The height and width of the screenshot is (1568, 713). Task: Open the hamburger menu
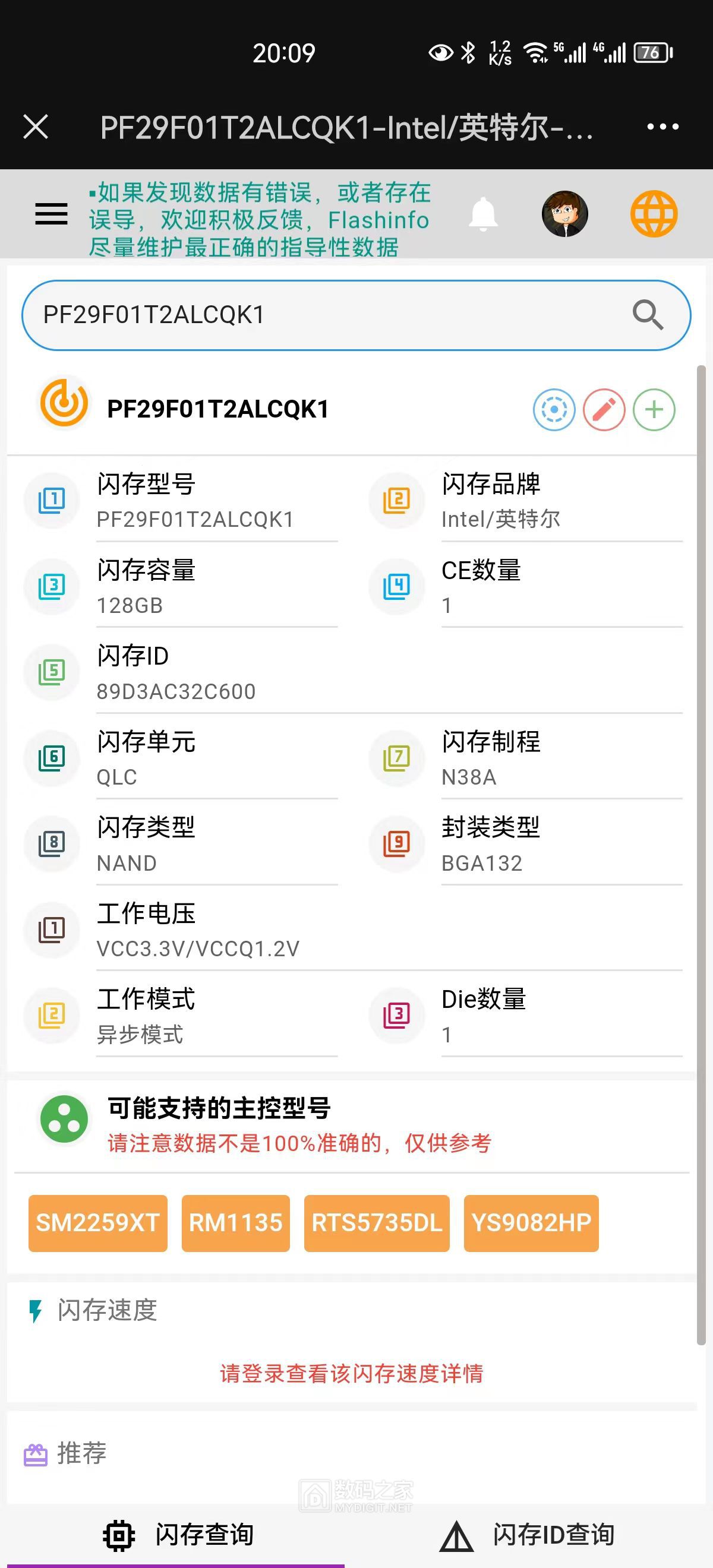51,214
